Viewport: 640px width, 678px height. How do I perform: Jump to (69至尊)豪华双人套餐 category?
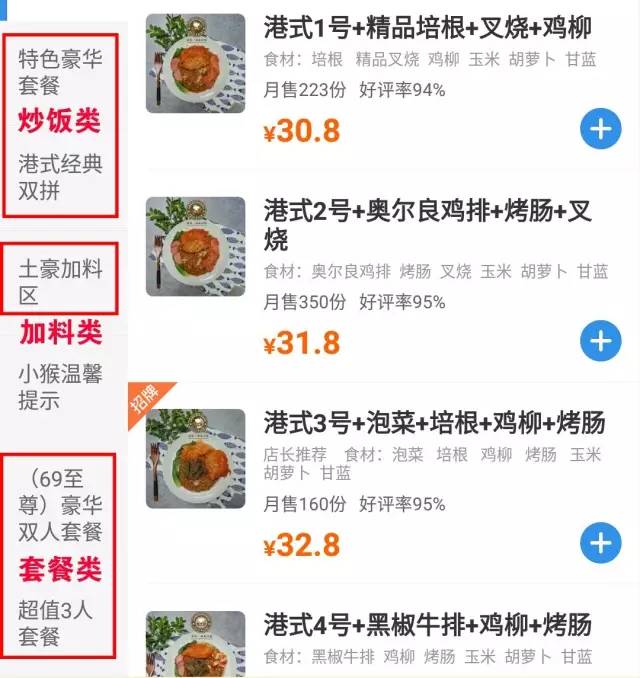(x=60, y=504)
